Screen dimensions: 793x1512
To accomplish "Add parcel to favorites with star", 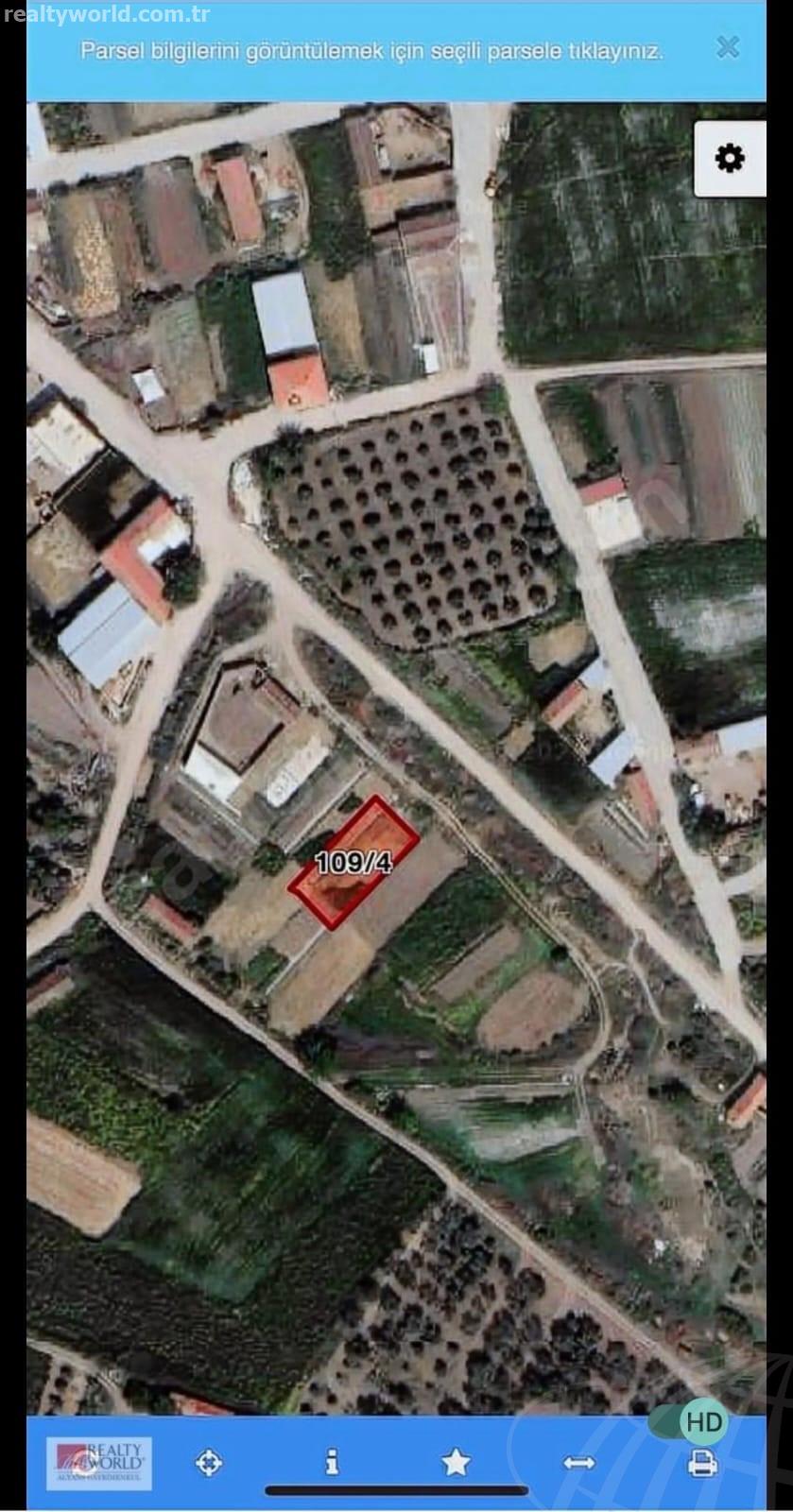I will 456,1463.
